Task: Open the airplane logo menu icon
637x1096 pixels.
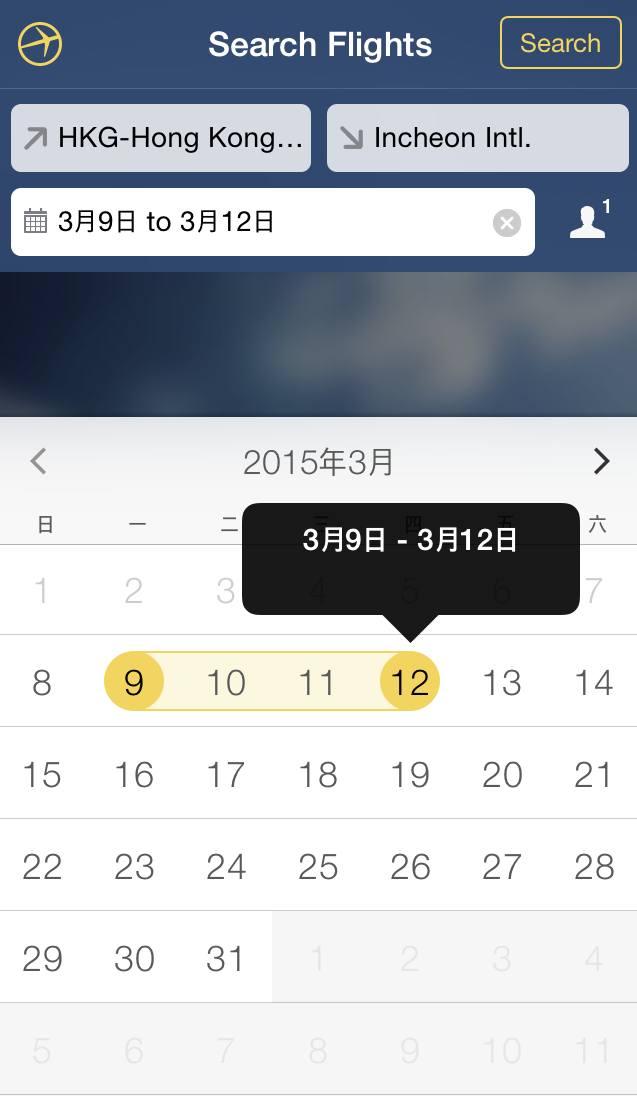Action: 40,44
